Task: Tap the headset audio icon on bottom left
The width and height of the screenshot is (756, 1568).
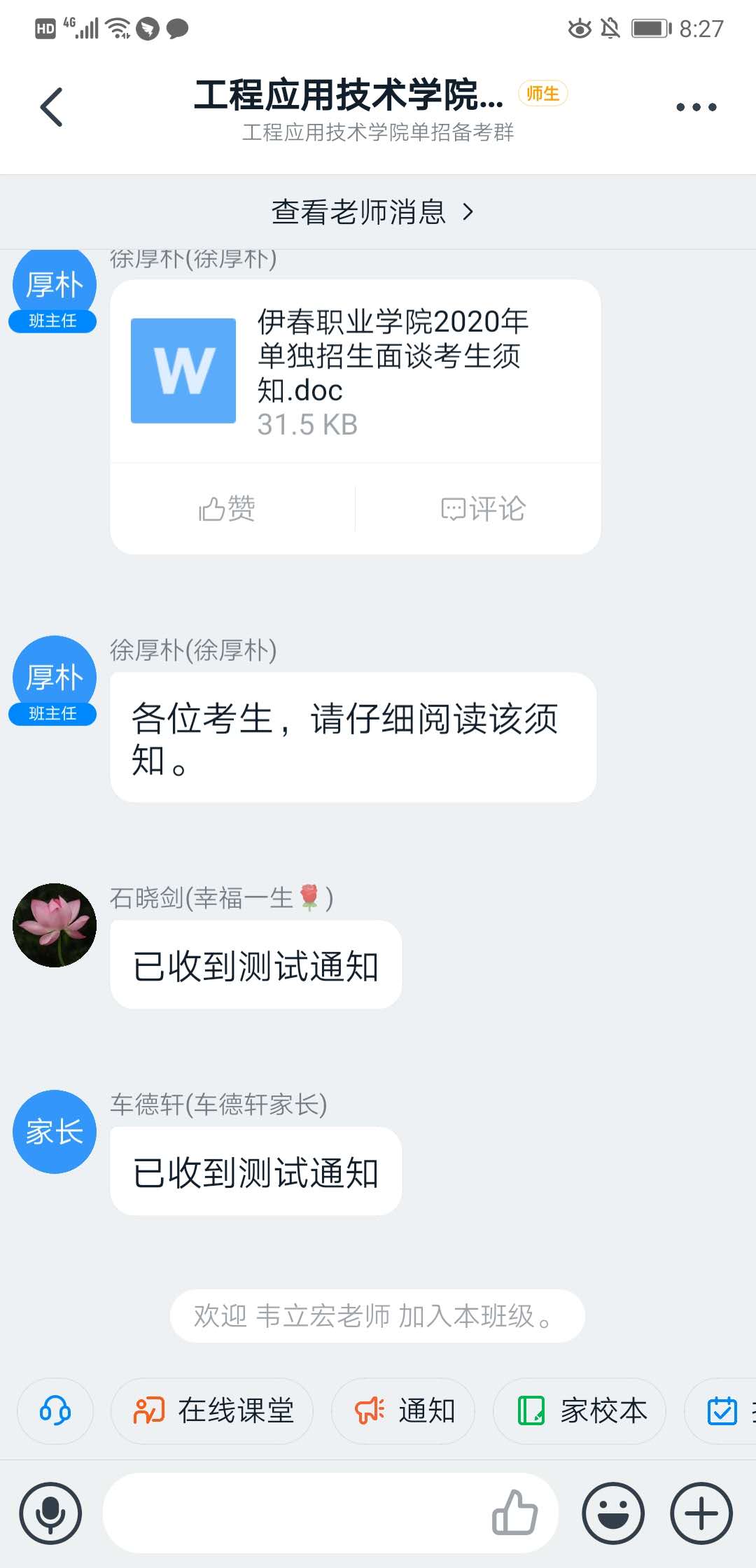Action: [x=55, y=1411]
